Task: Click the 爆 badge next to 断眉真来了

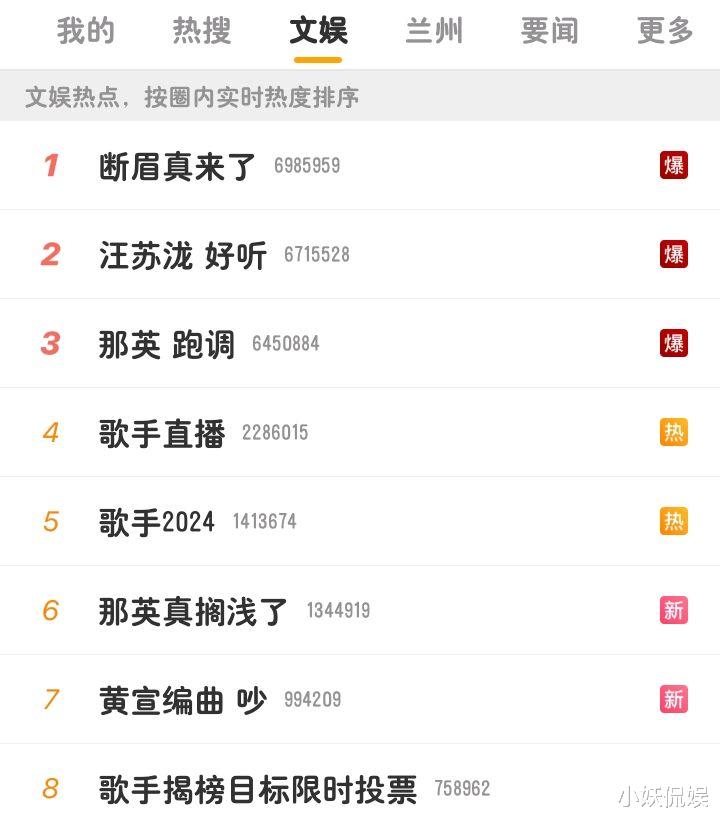Action: [x=674, y=165]
